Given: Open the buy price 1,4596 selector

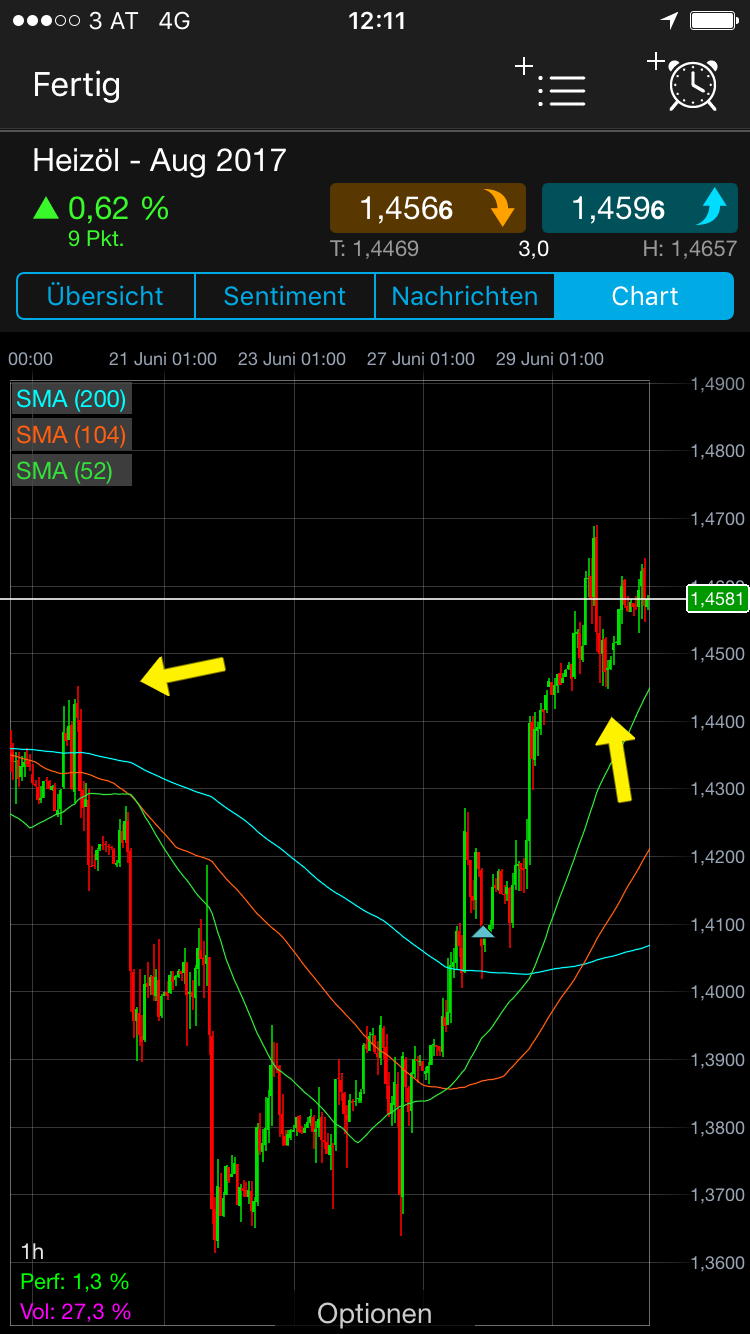Looking at the screenshot, I should [x=639, y=208].
